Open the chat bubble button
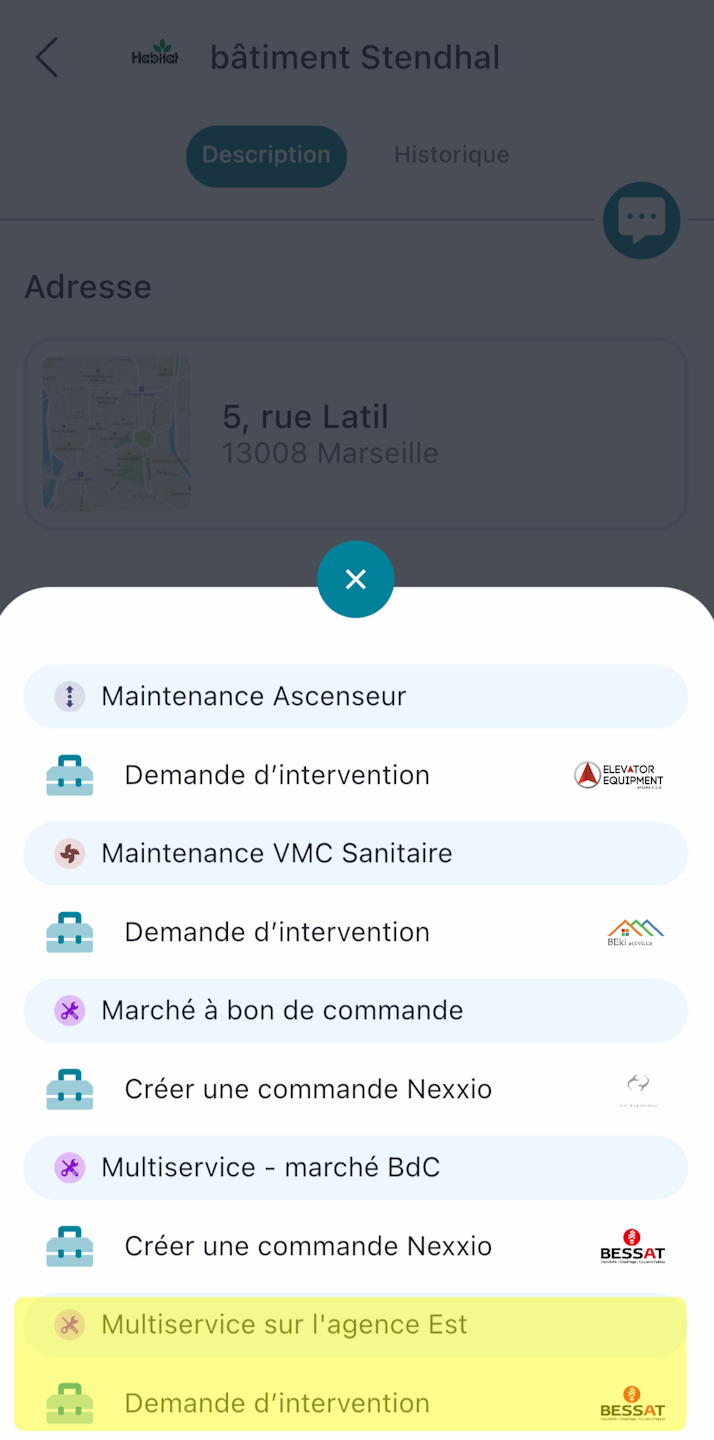714x1440 pixels. [641, 220]
